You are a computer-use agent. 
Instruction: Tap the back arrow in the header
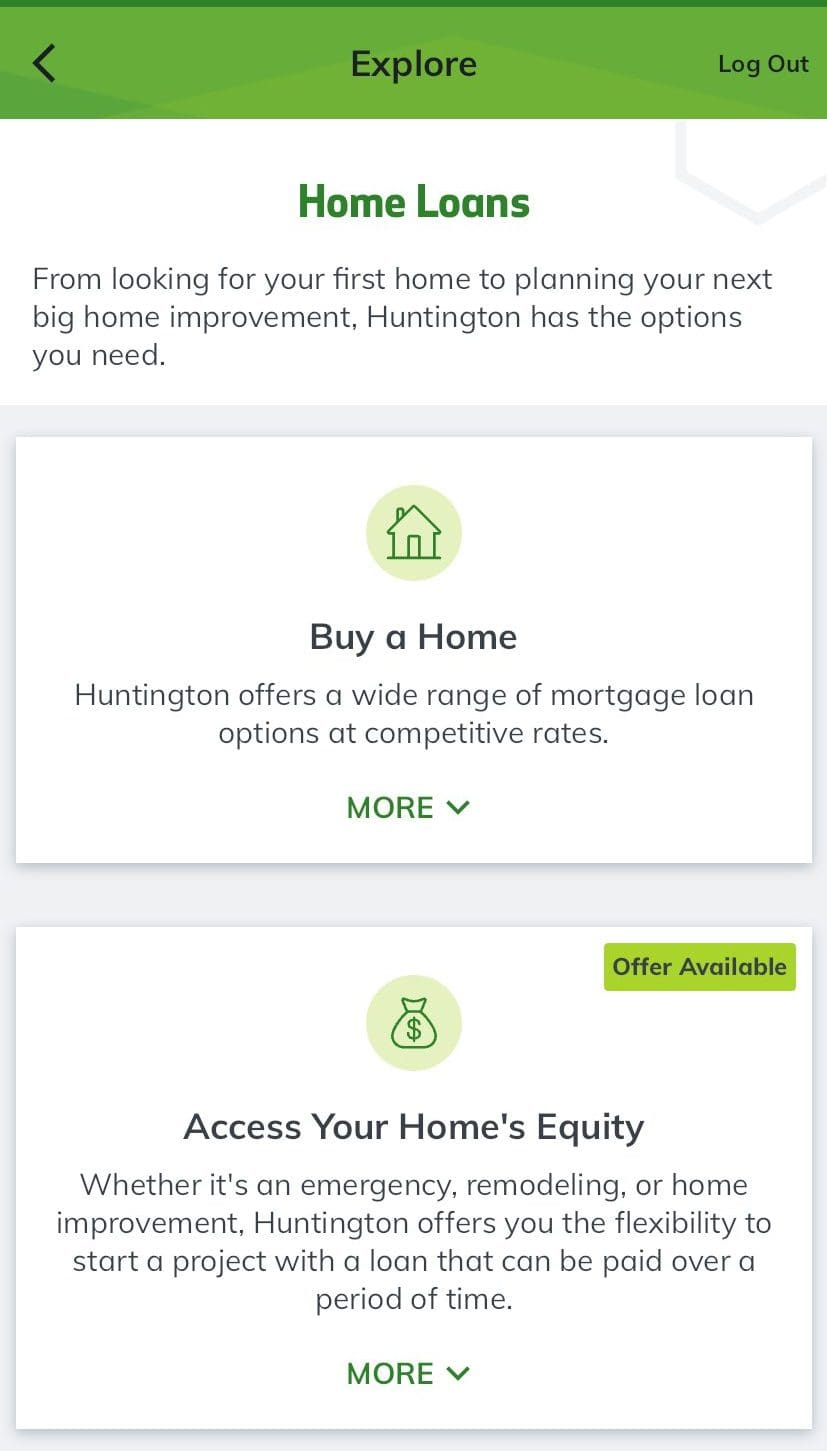(x=43, y=62)
